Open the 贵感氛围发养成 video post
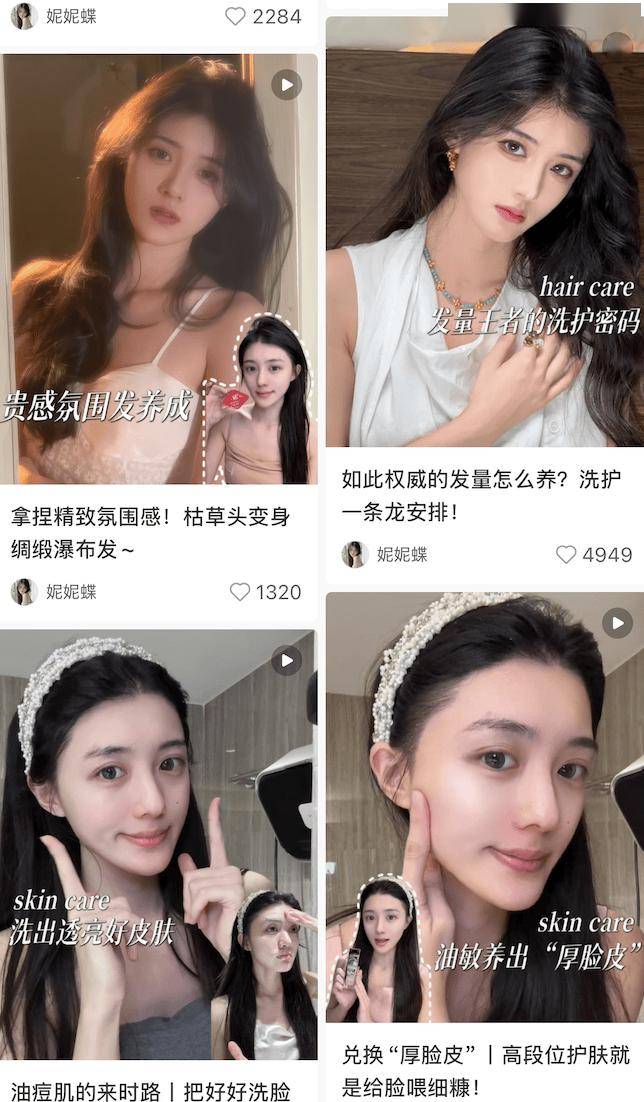Screen dimensions: 644x1102 [160, 270]
